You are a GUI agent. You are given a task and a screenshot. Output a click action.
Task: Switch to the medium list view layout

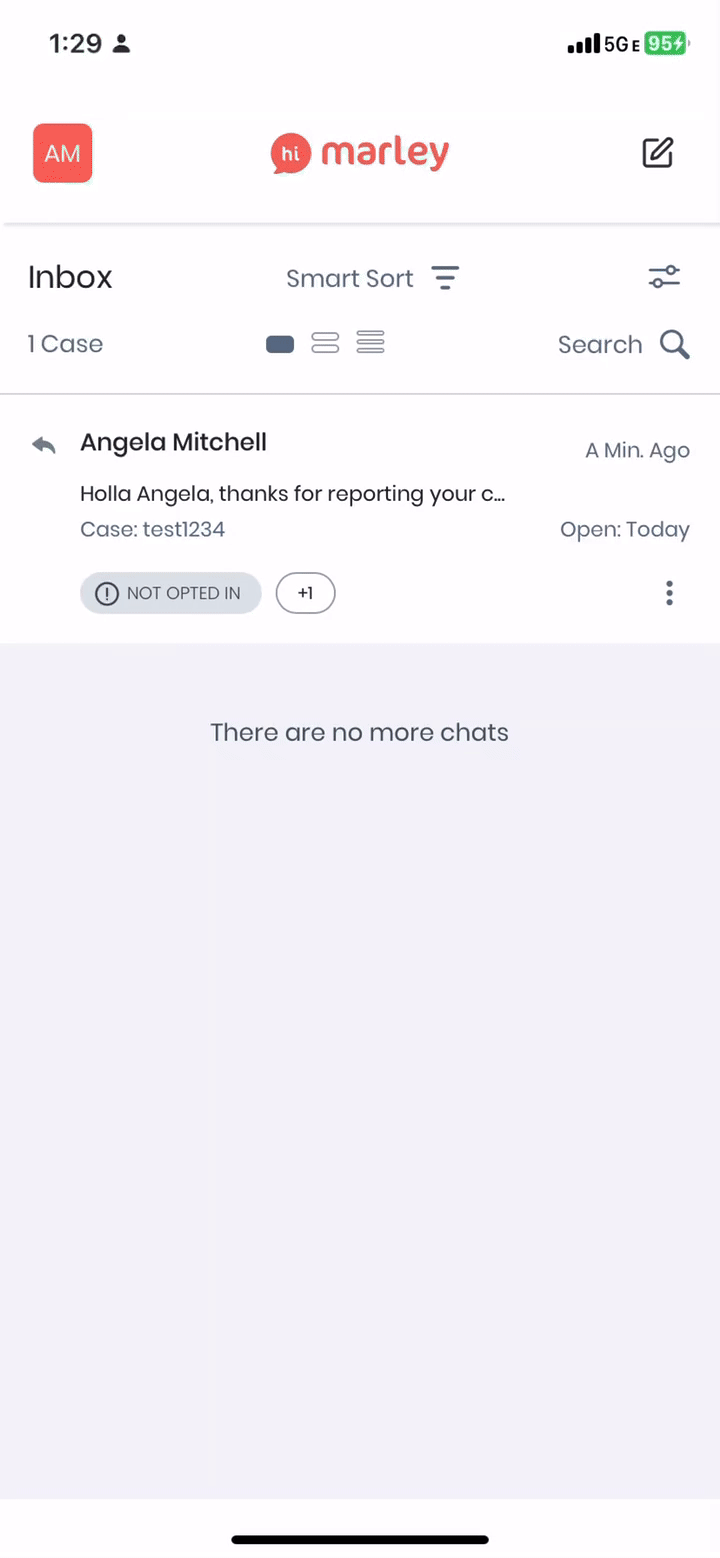[325, 343]
